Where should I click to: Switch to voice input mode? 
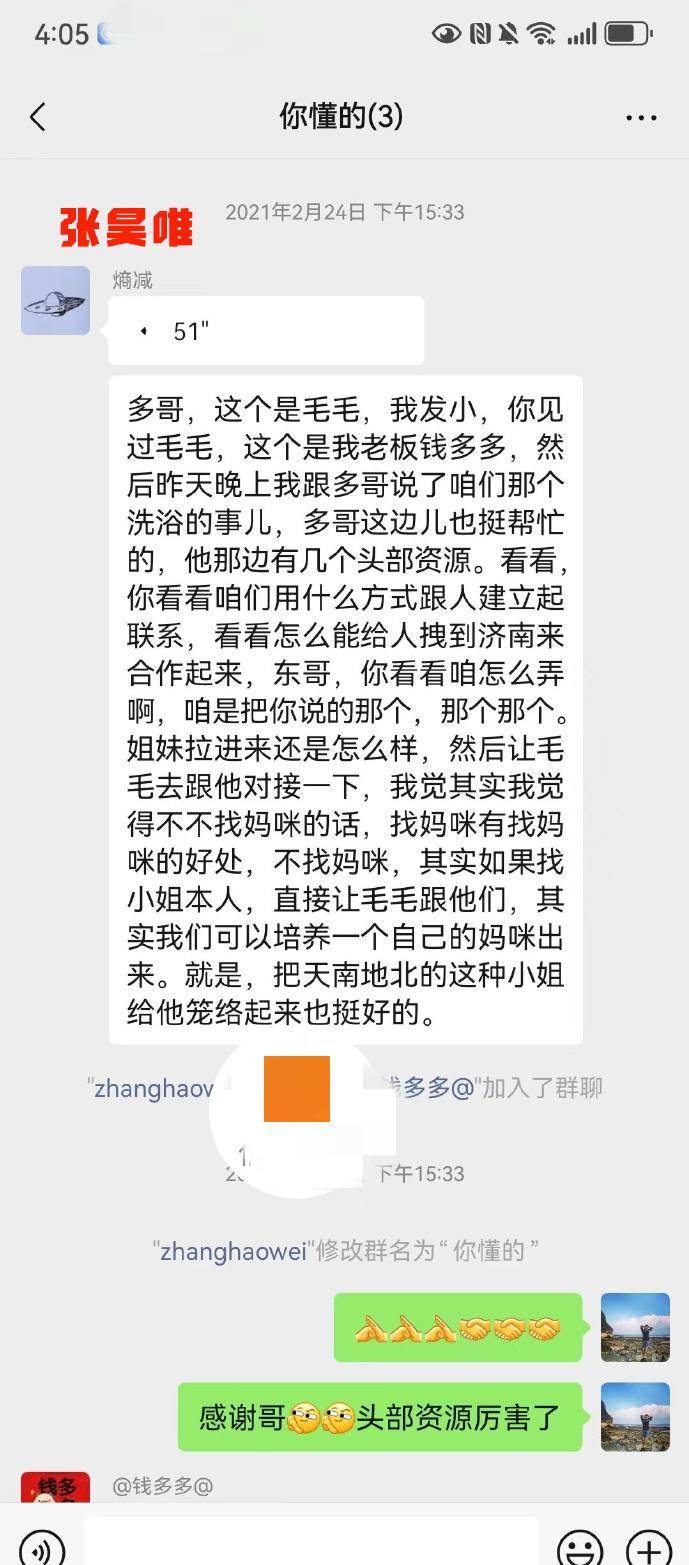42,1545
